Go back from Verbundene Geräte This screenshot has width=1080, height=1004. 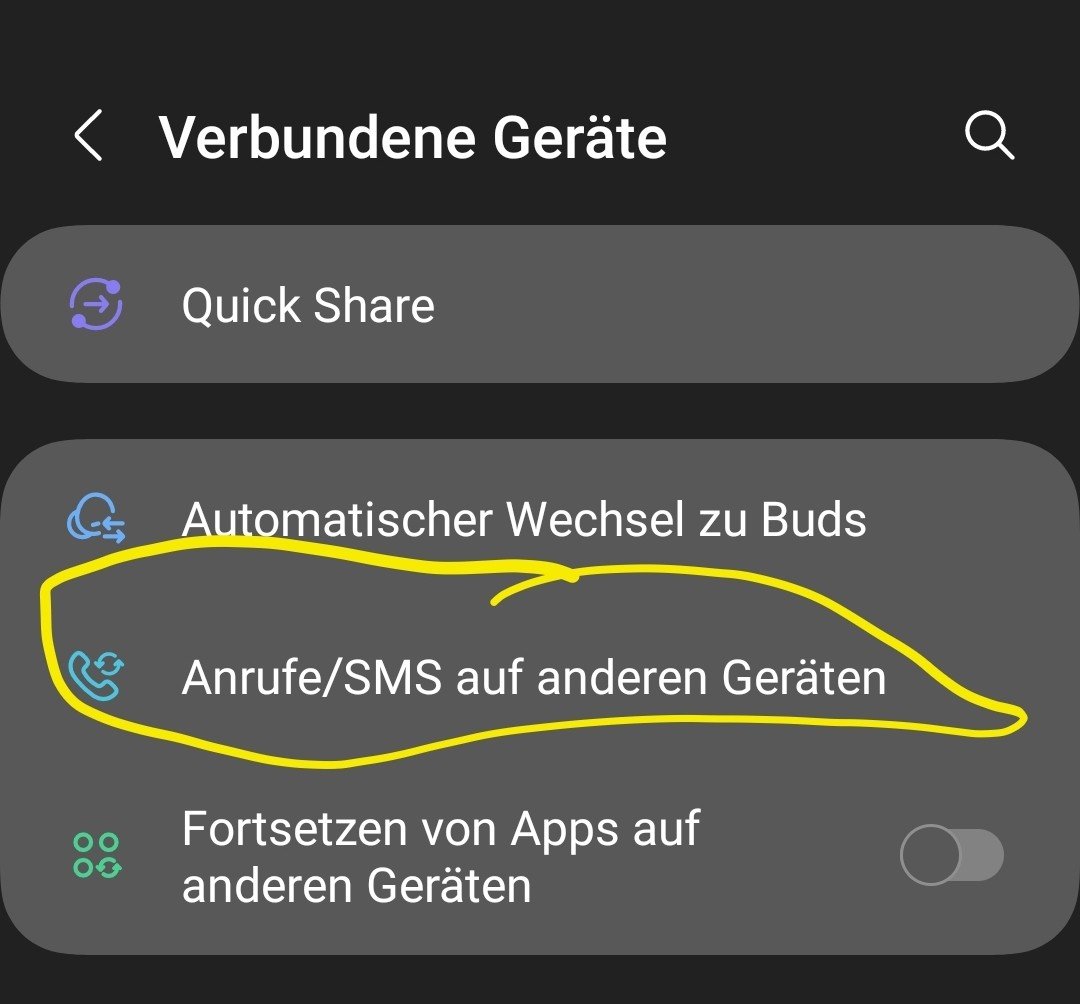[x=88, y=136]
